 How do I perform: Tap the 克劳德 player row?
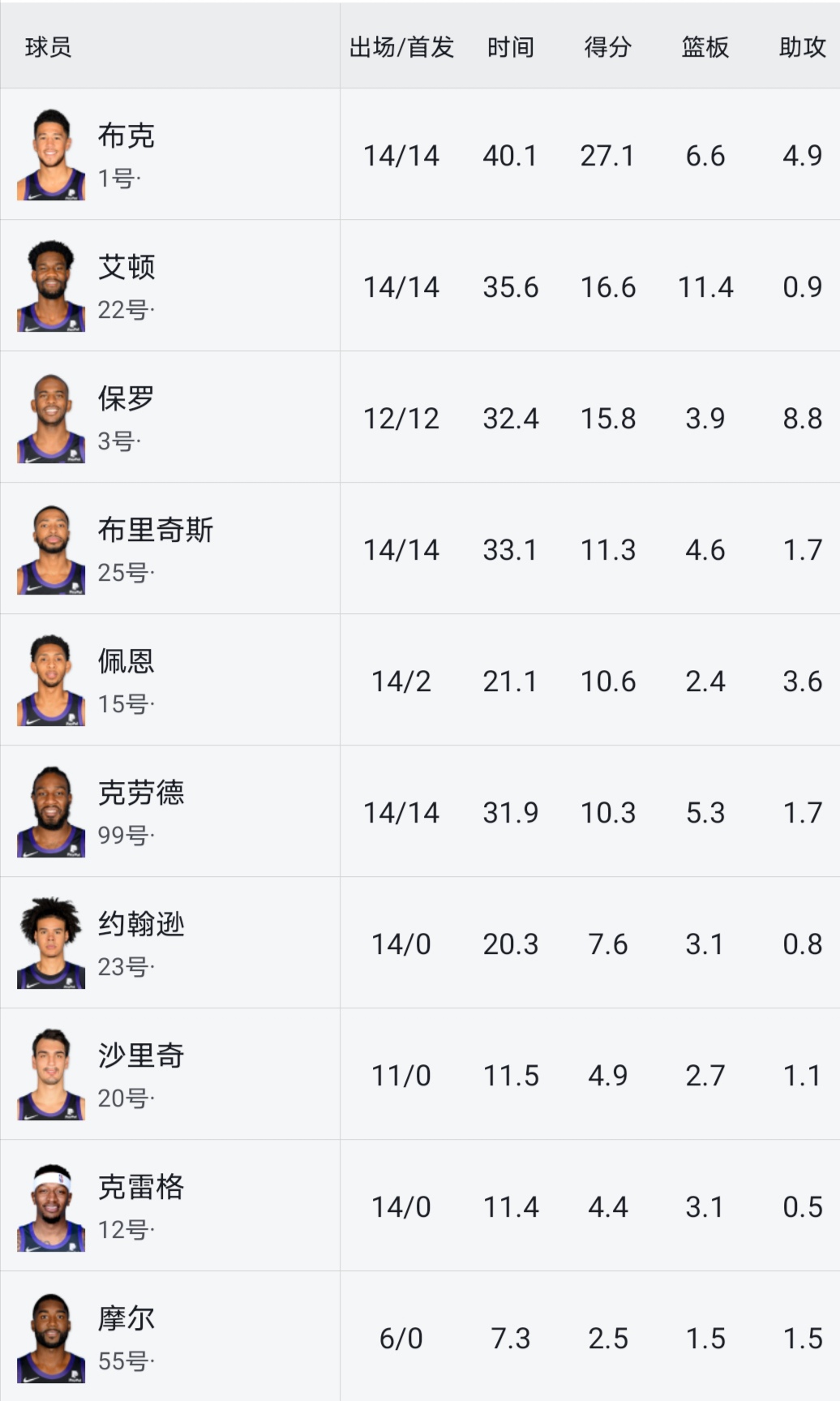click(420, 811)
